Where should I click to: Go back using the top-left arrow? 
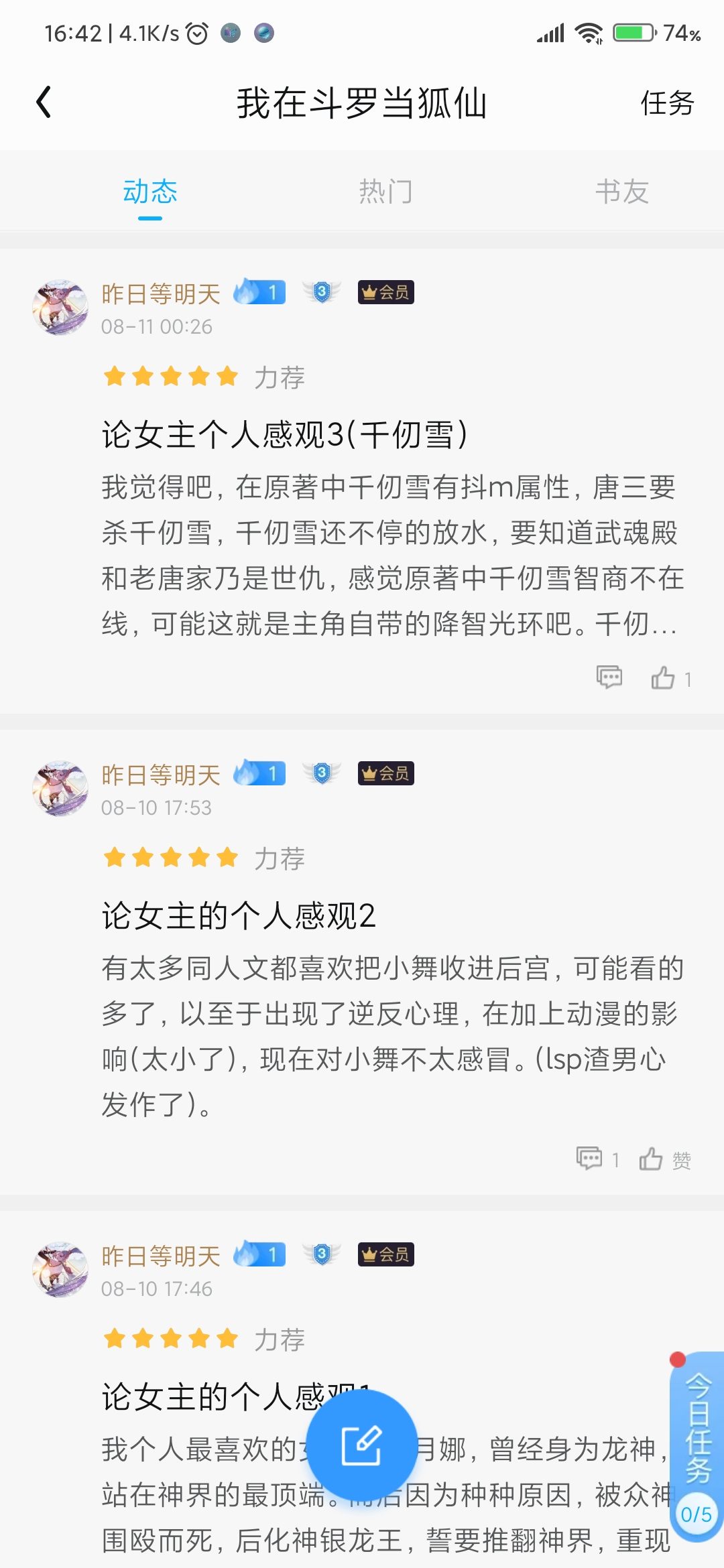[x=44, y=103]
